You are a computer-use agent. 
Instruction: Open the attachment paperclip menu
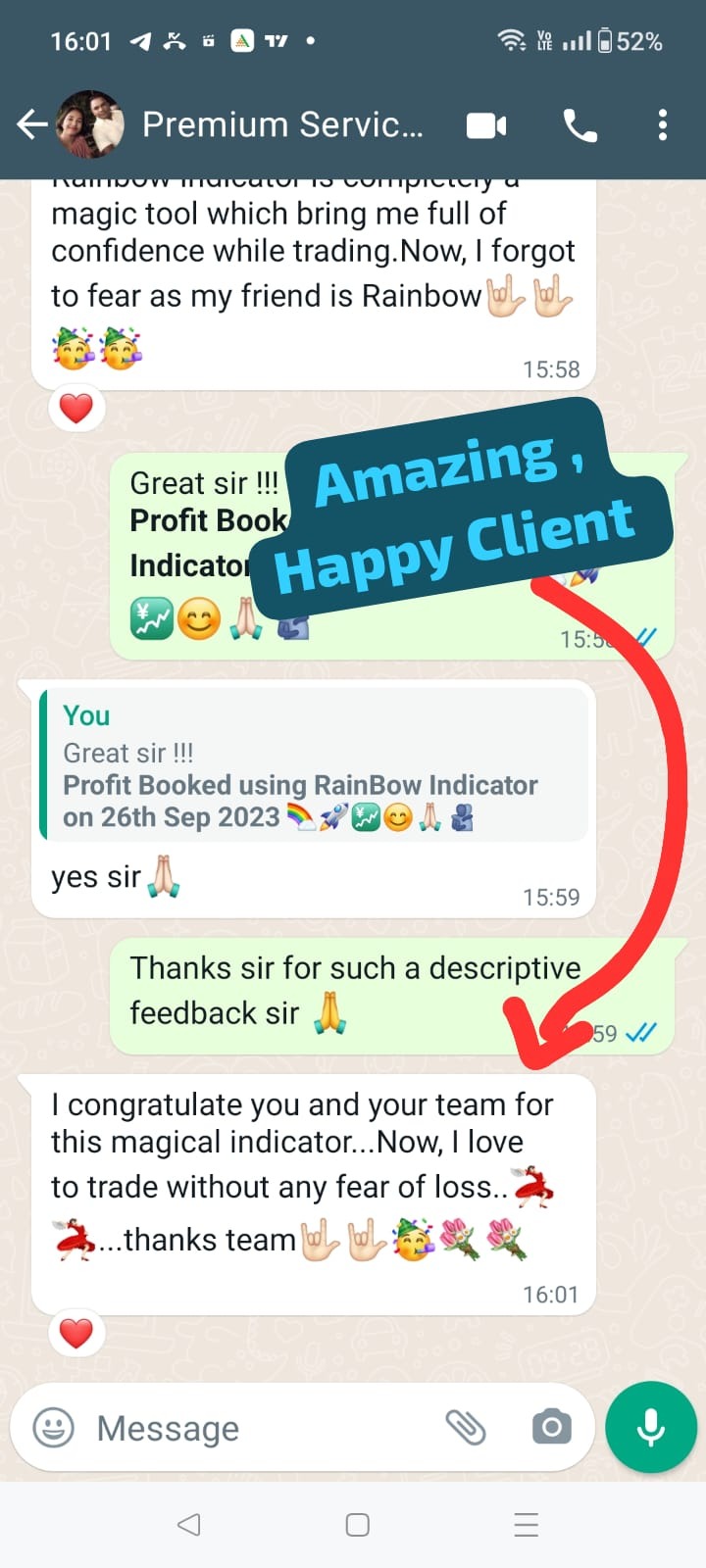pos(466,1428)
